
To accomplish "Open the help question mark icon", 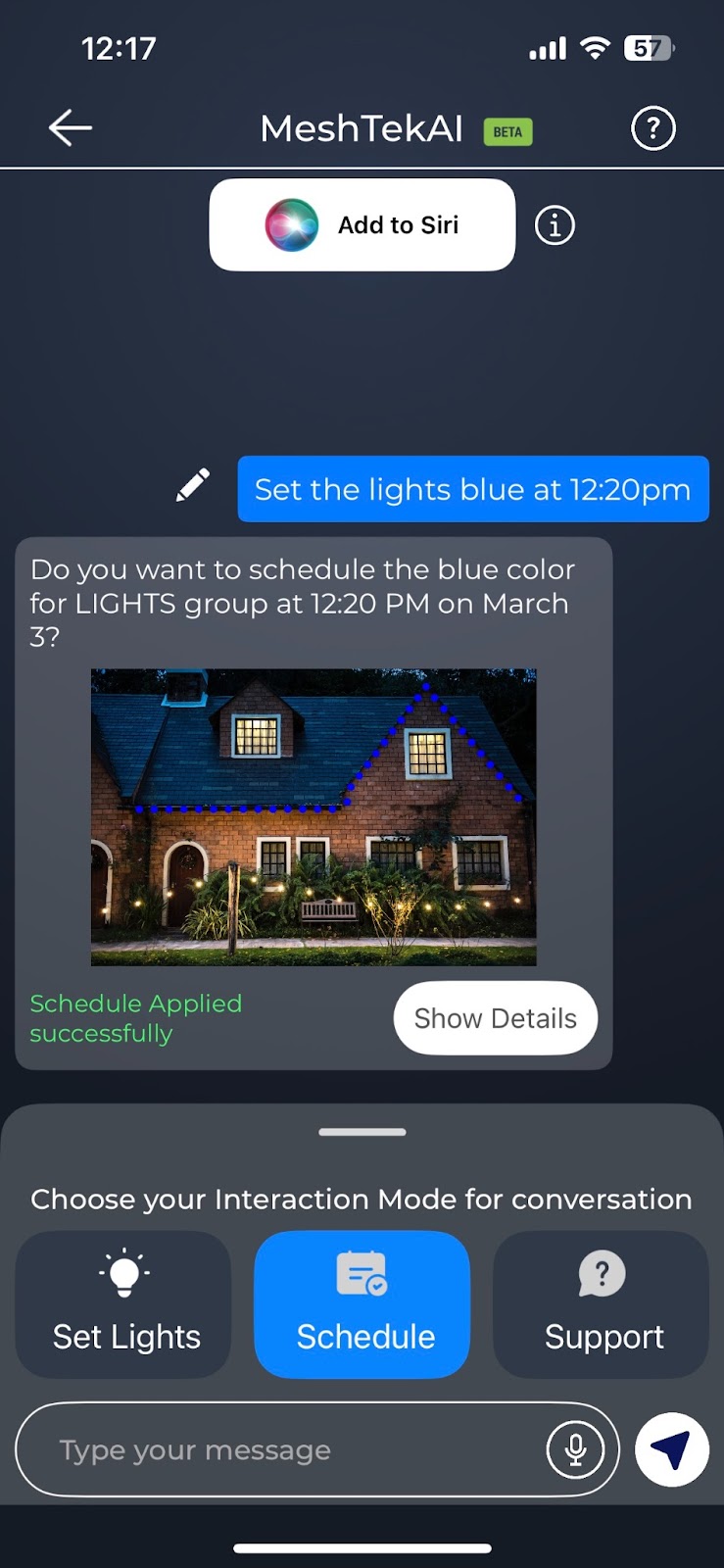I will (652, 128).
